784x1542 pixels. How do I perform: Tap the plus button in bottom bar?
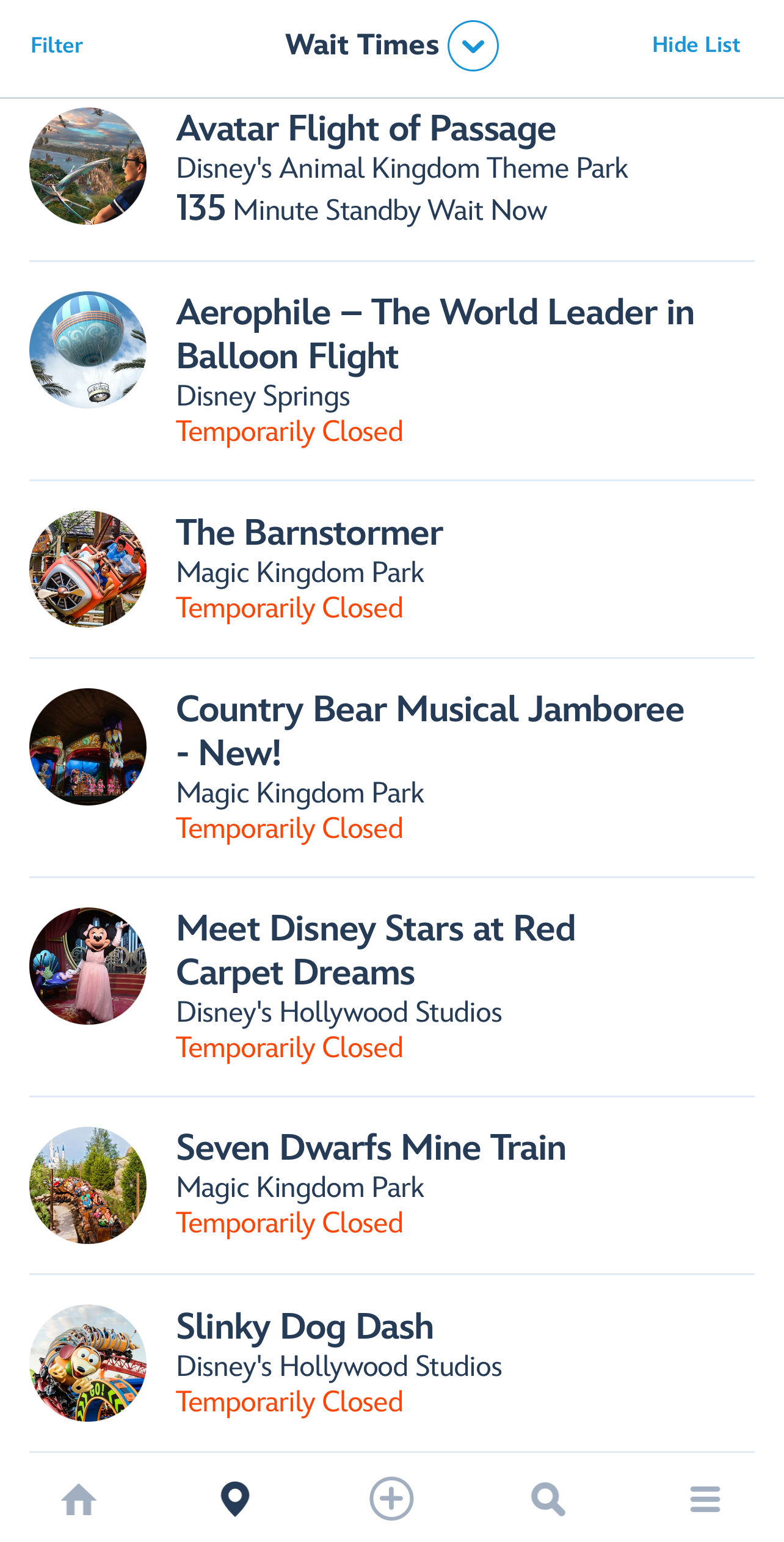(x=391, y=1499)
